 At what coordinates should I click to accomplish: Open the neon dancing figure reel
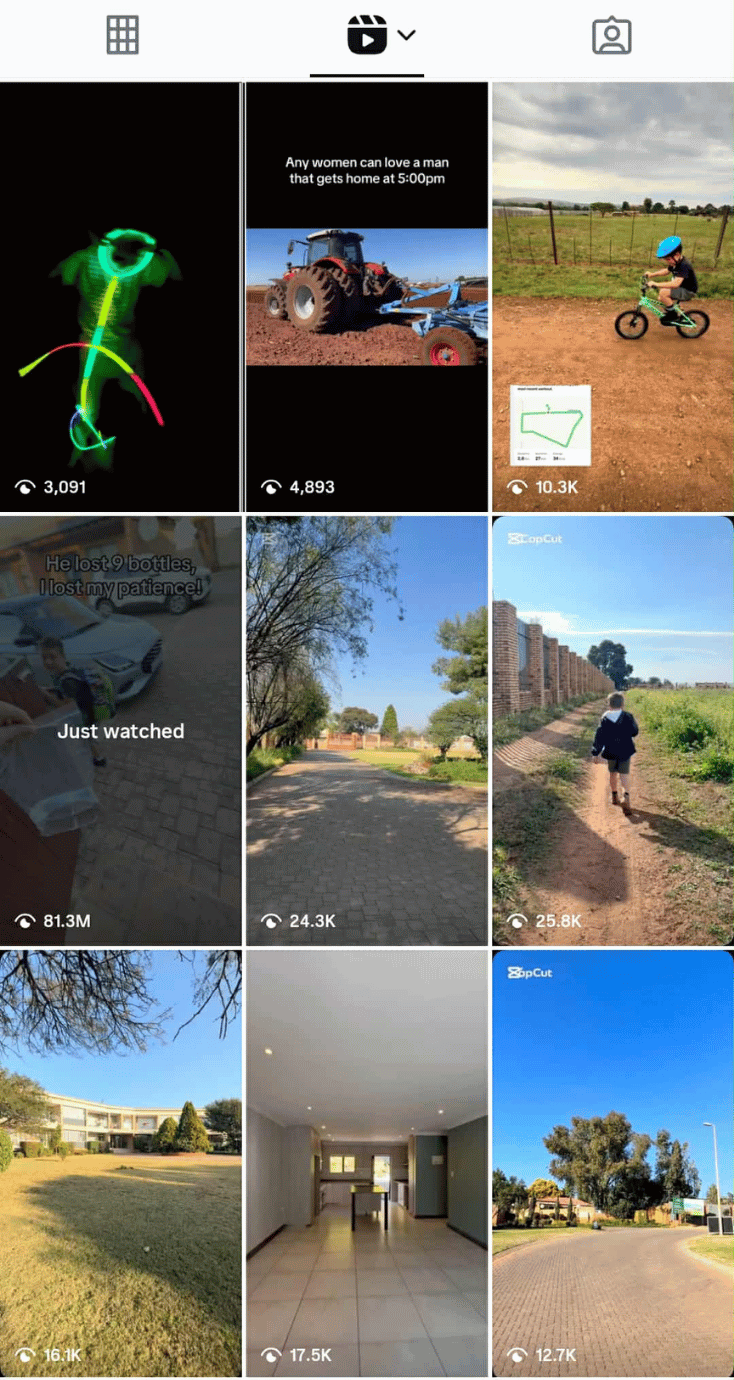click(120, 297)
